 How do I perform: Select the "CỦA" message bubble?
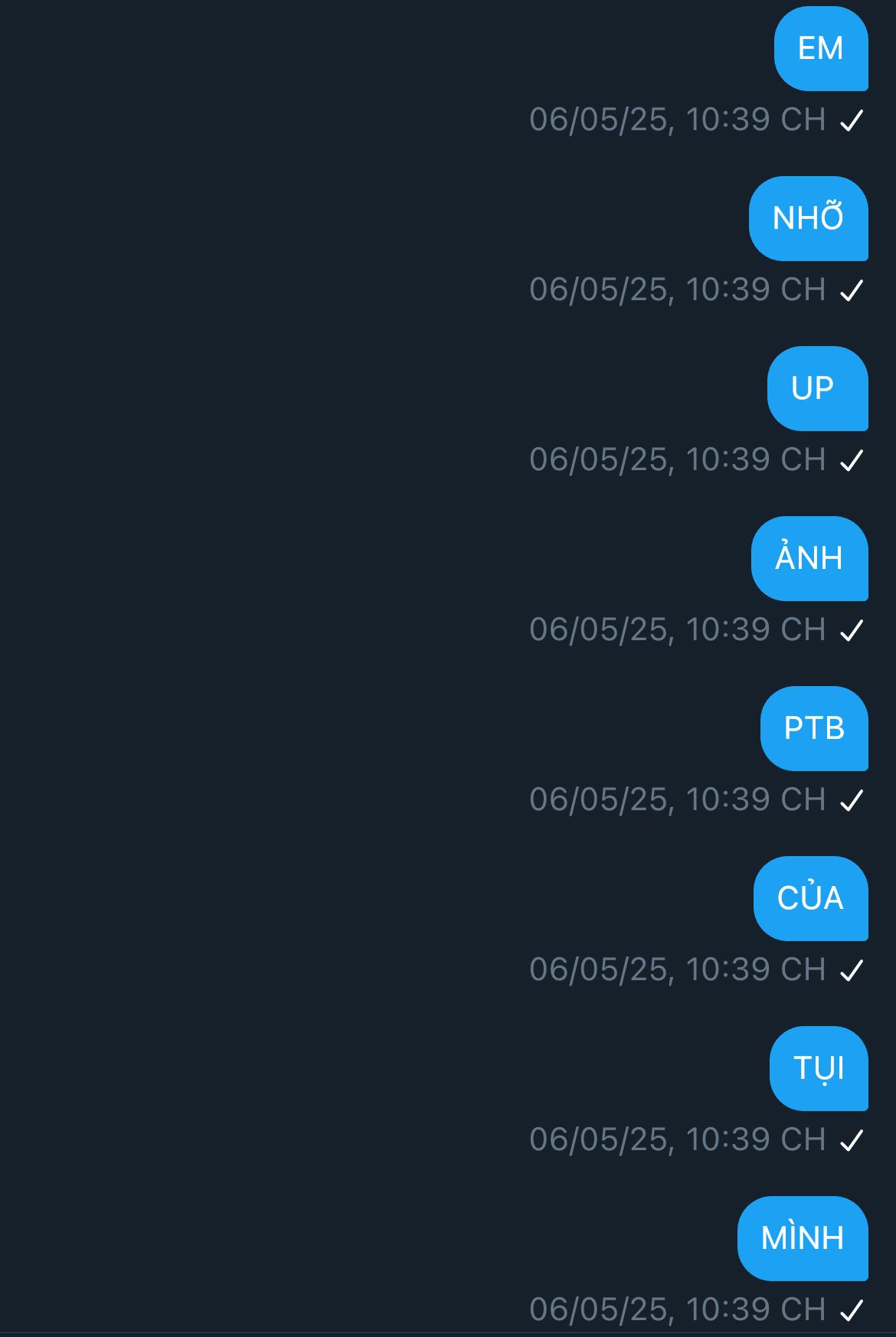(x=811, y=898)
